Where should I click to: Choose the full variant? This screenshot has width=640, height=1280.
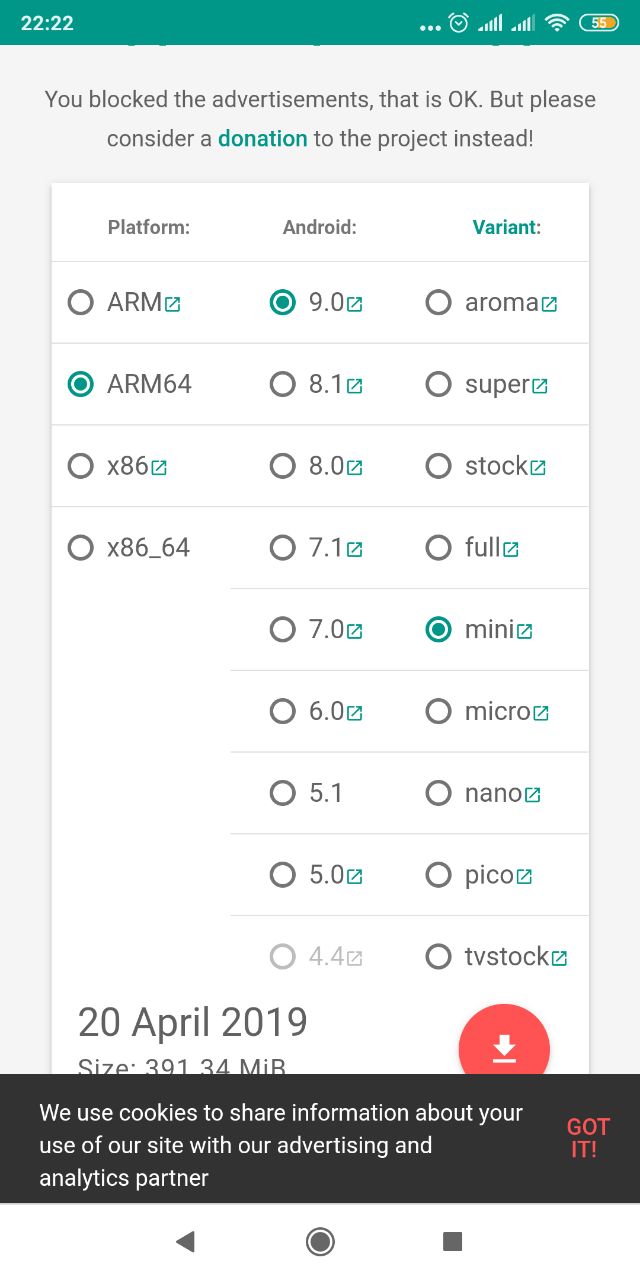click(439, 548)
